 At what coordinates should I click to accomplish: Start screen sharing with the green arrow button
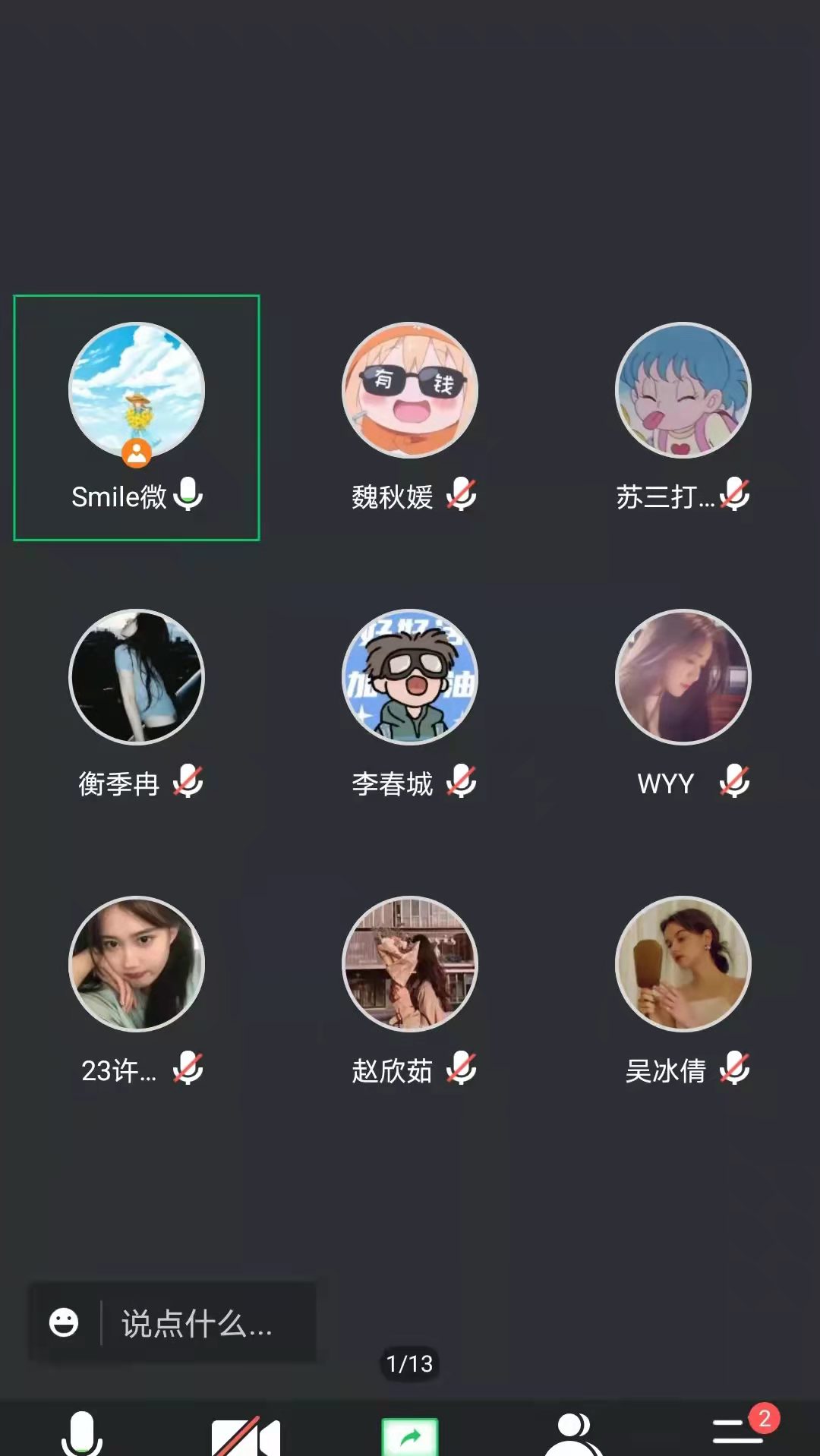[410, 1436]
